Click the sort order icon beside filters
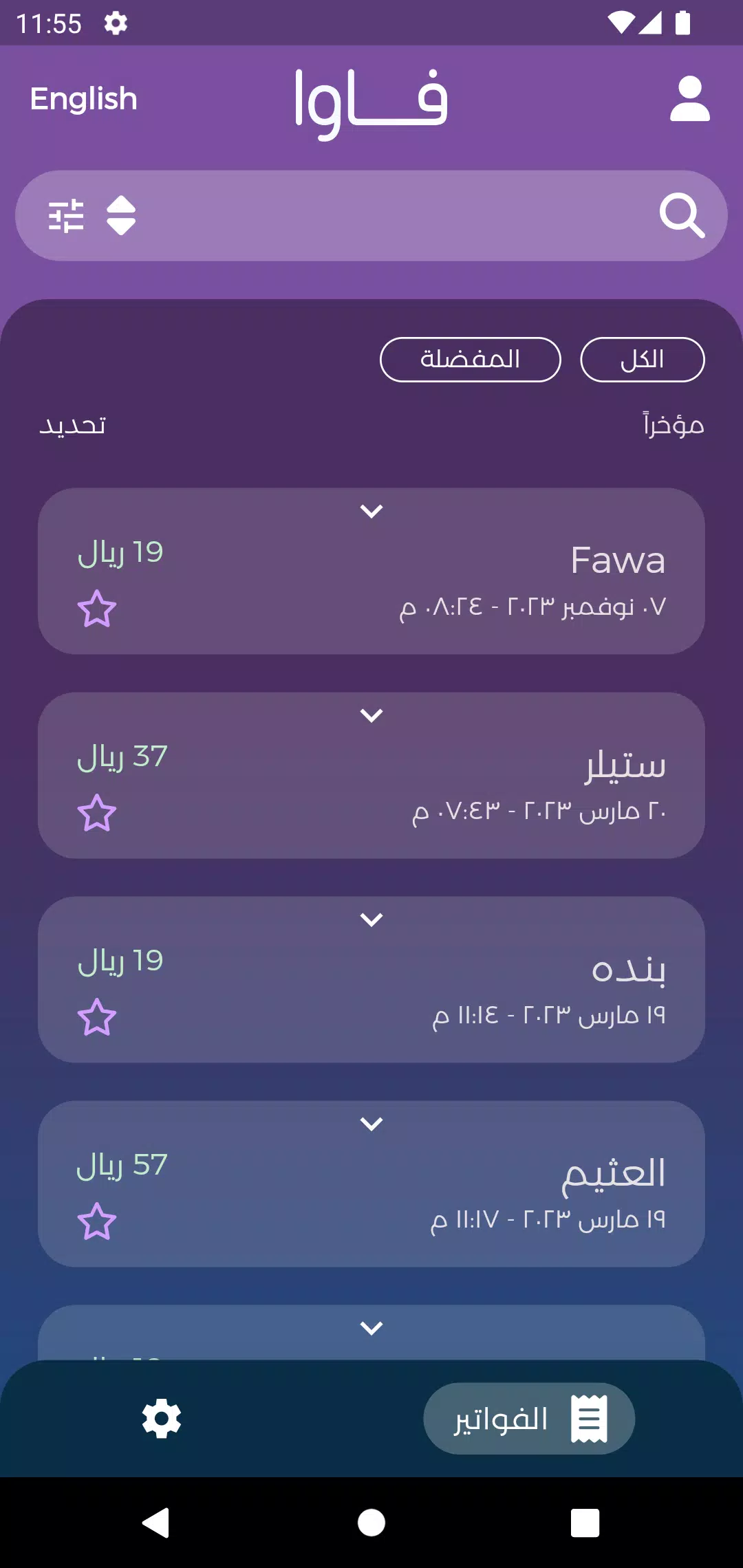 tap(121, 215)
